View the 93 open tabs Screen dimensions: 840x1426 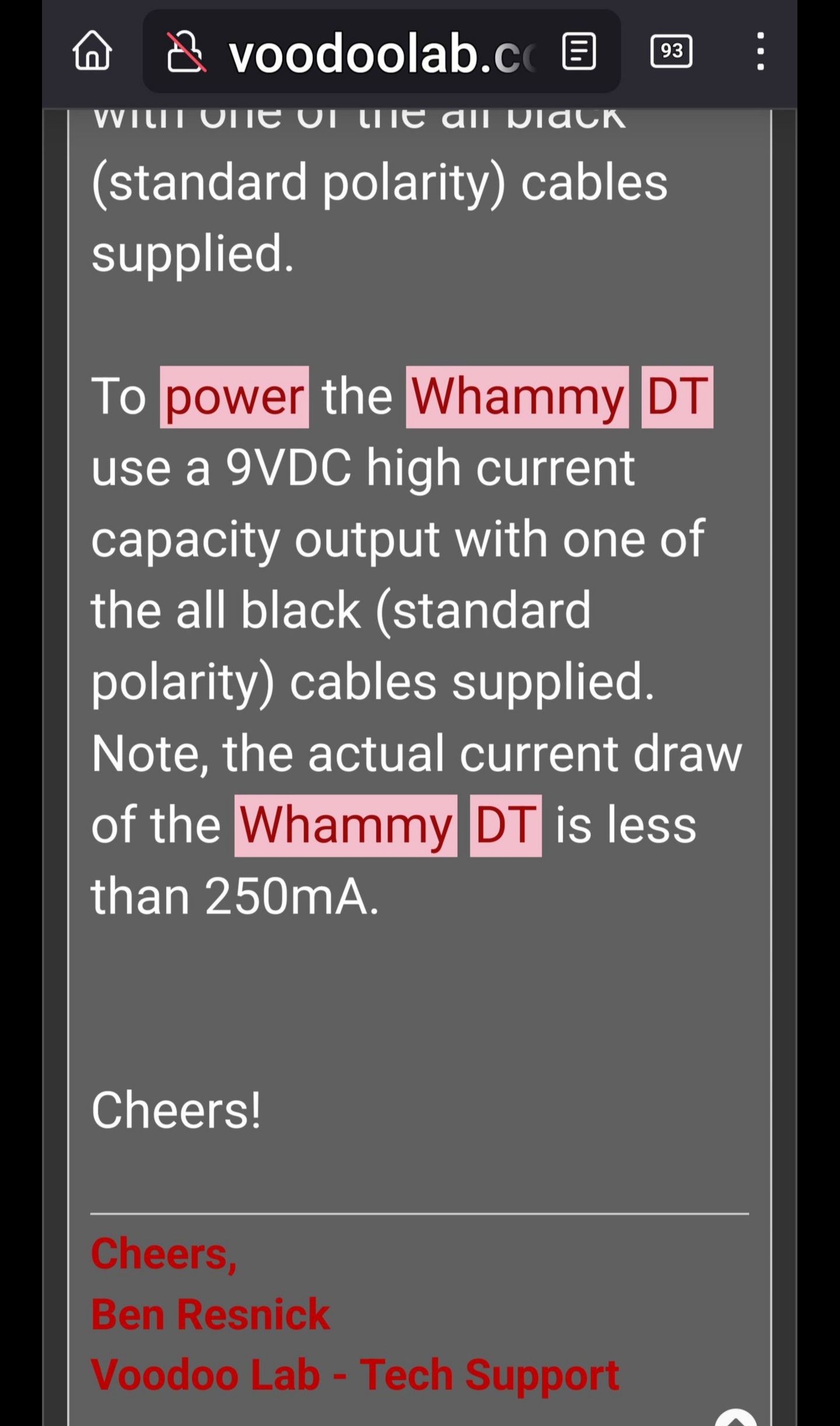[x=671, y=51]
